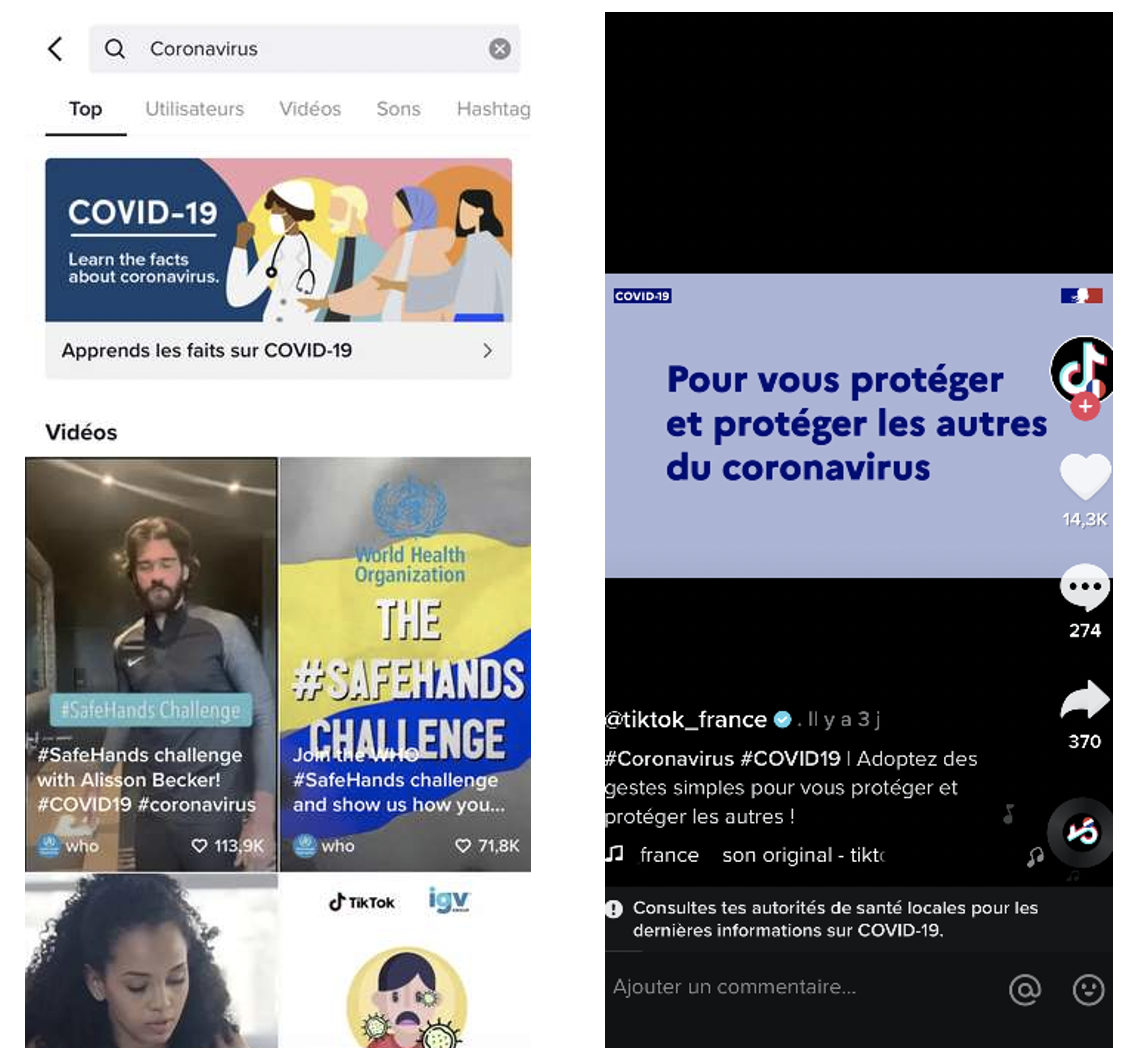Clear the Coronavirus search text
Image resolution: width=1132 pixels, height=1058 pixels.
tap(499, 49)
